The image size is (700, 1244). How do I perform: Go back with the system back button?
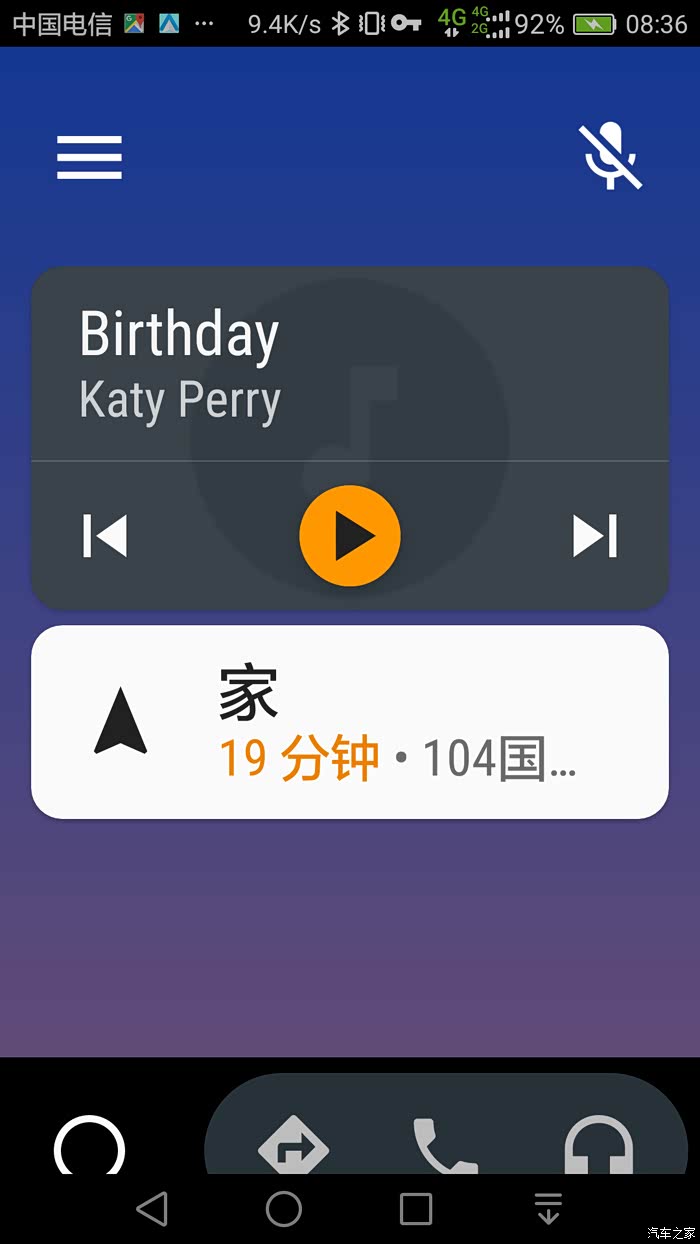coord(152,1209)
